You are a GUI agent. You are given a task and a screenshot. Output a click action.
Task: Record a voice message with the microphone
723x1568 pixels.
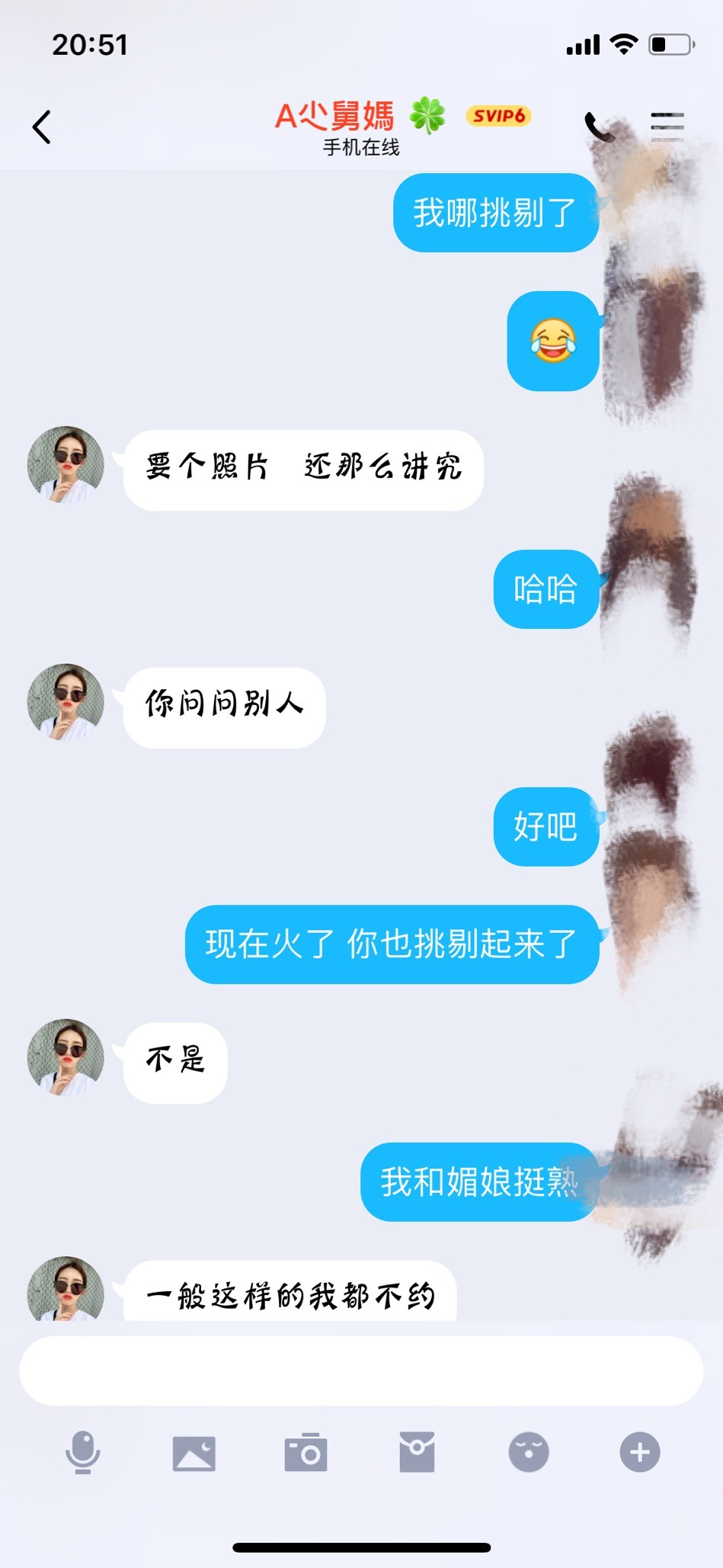pyautogui.click(x=82, y=1452)
